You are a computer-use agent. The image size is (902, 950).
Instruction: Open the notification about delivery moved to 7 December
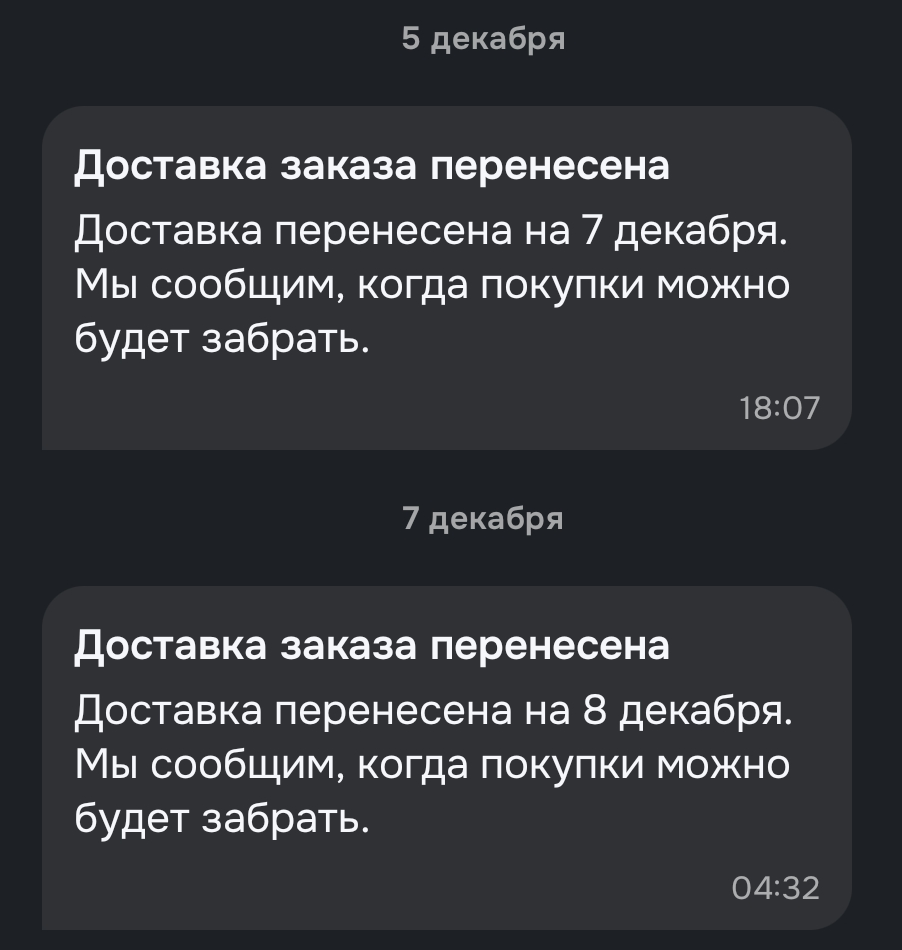pos(445,277)
